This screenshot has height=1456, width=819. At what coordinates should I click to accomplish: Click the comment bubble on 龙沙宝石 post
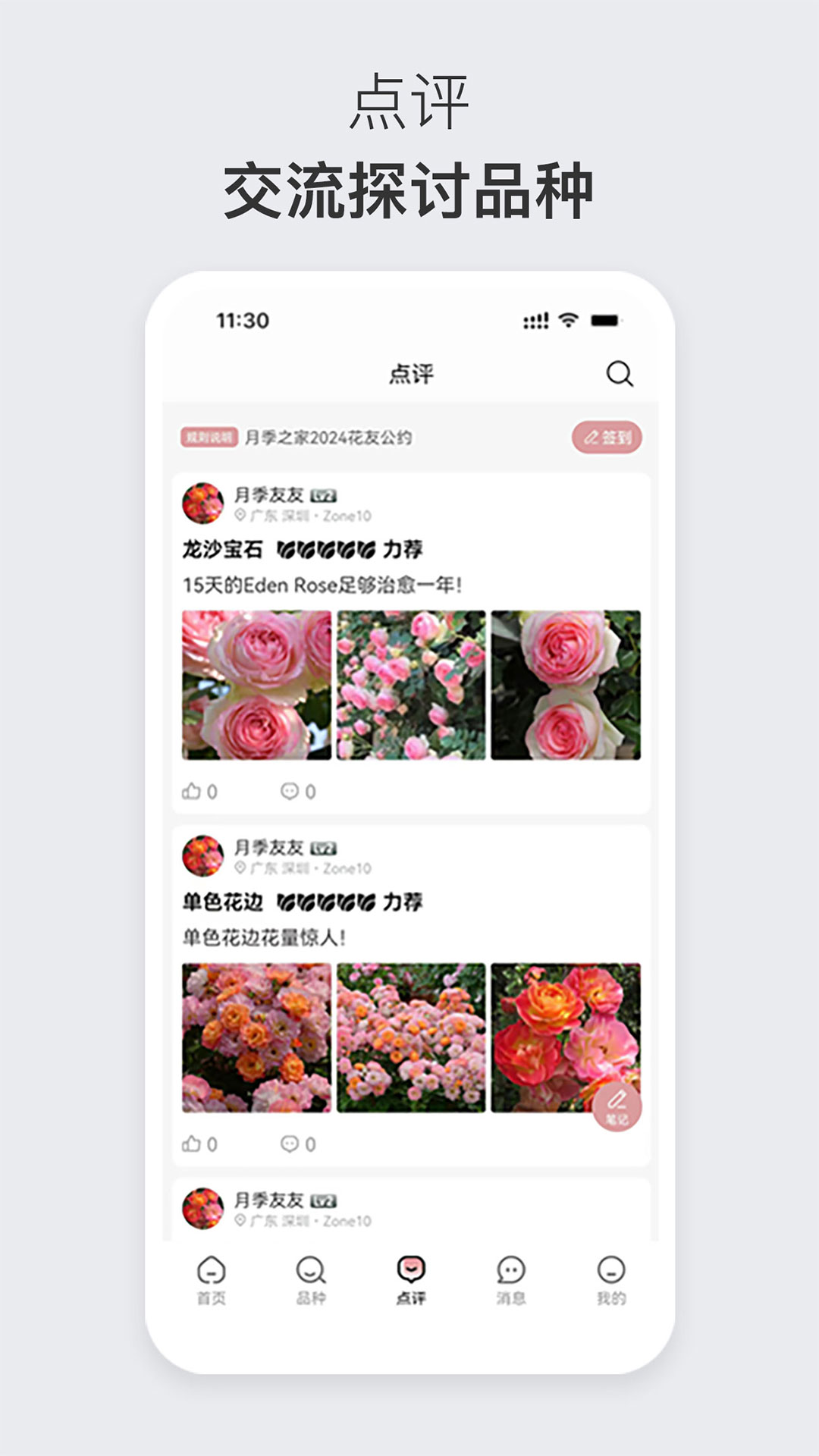(x=289, y=792)
